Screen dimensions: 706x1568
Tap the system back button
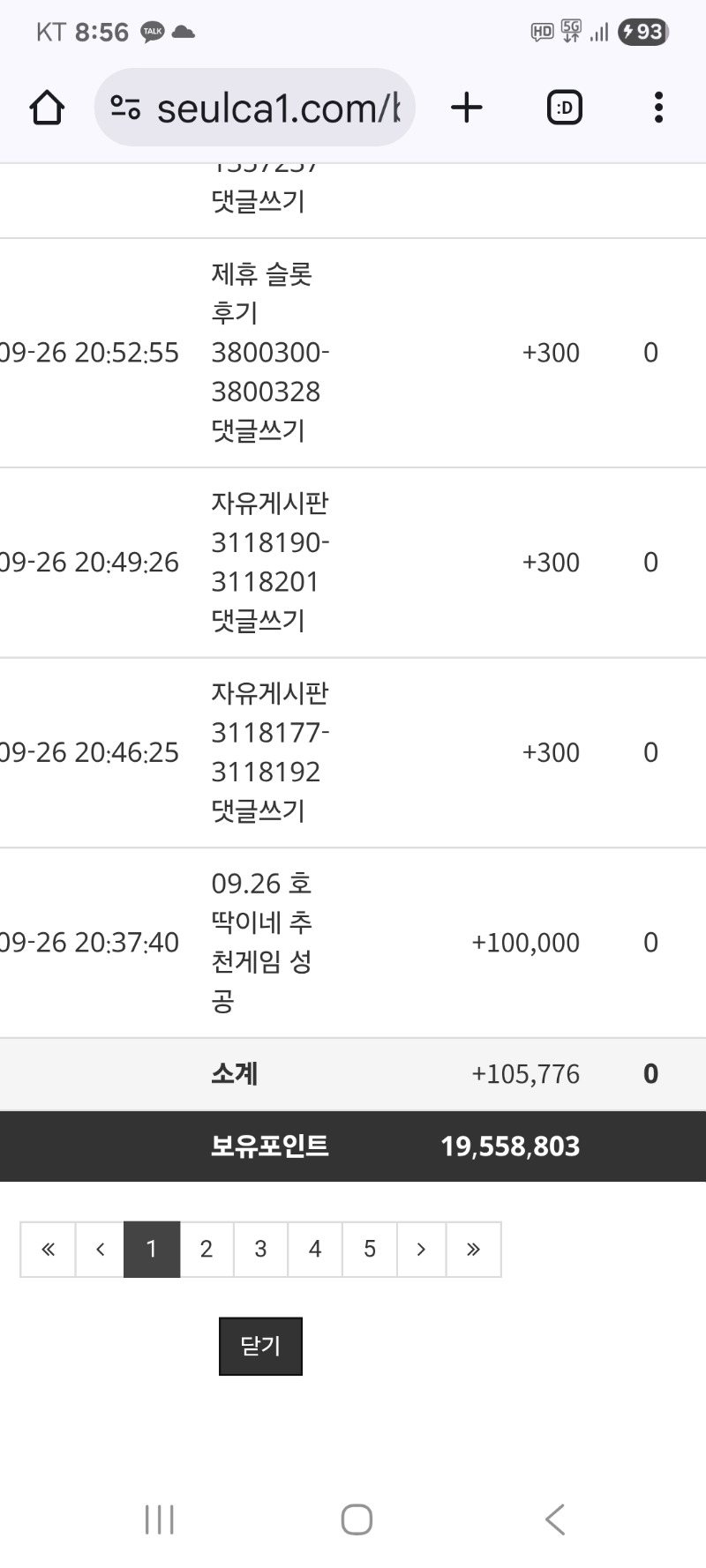tap(554, 1519)
